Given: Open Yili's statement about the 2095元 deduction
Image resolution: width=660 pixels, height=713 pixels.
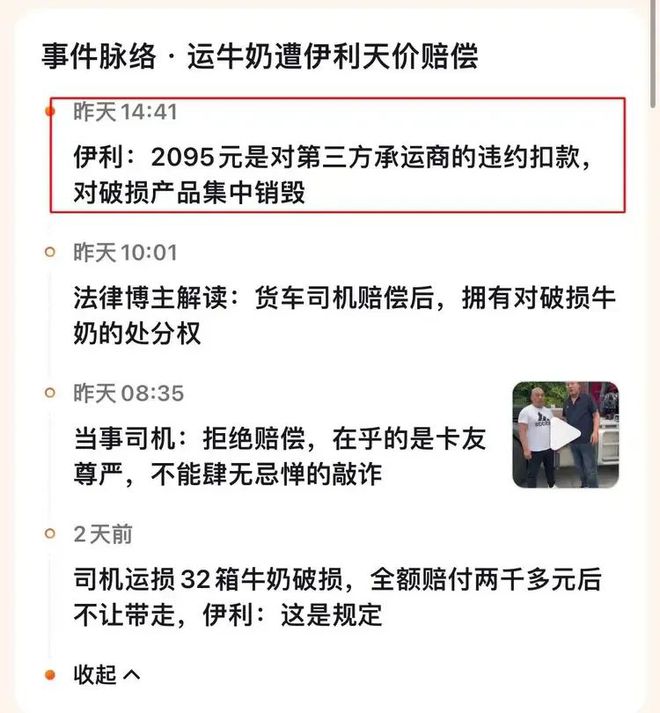Looking at the screenshot, I should point(335,175).
